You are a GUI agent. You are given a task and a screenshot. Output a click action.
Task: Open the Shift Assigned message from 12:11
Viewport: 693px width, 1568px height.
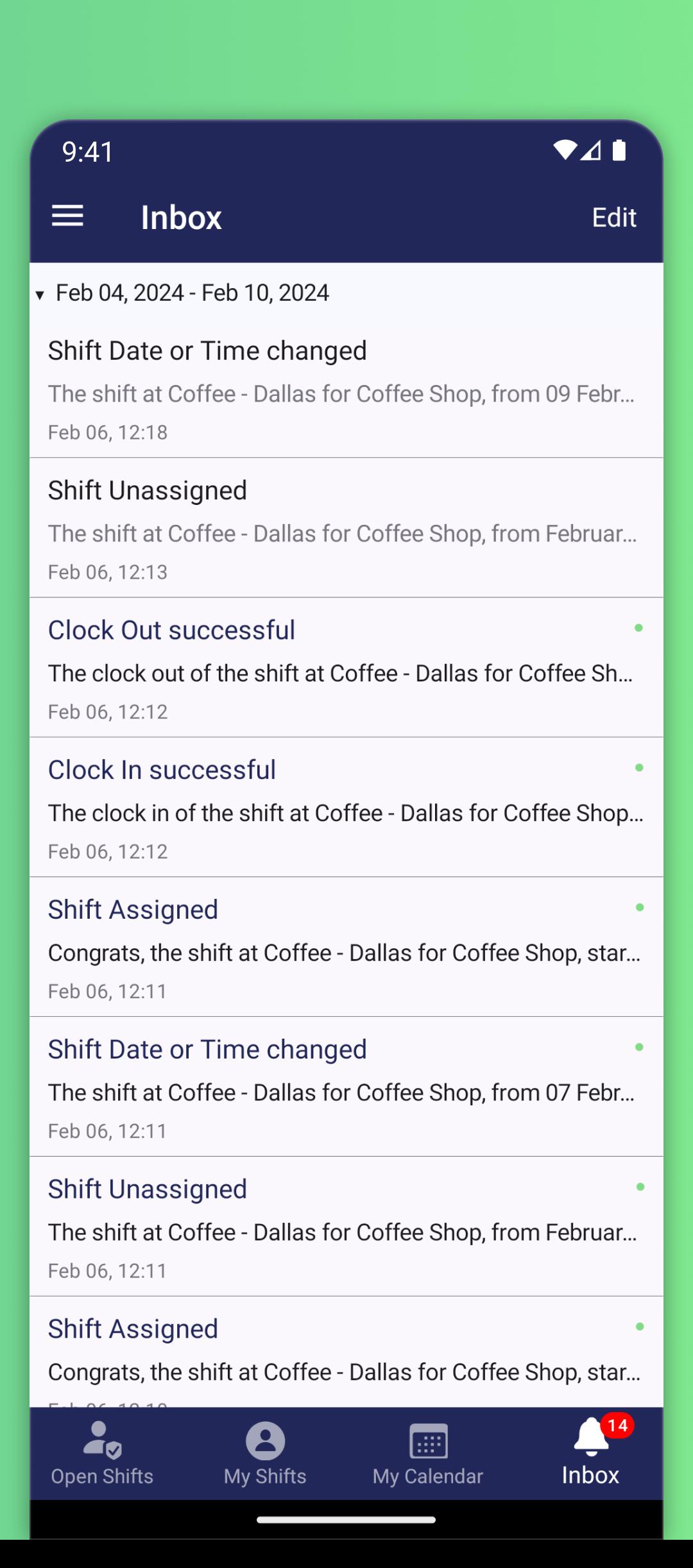pos(346,948)
